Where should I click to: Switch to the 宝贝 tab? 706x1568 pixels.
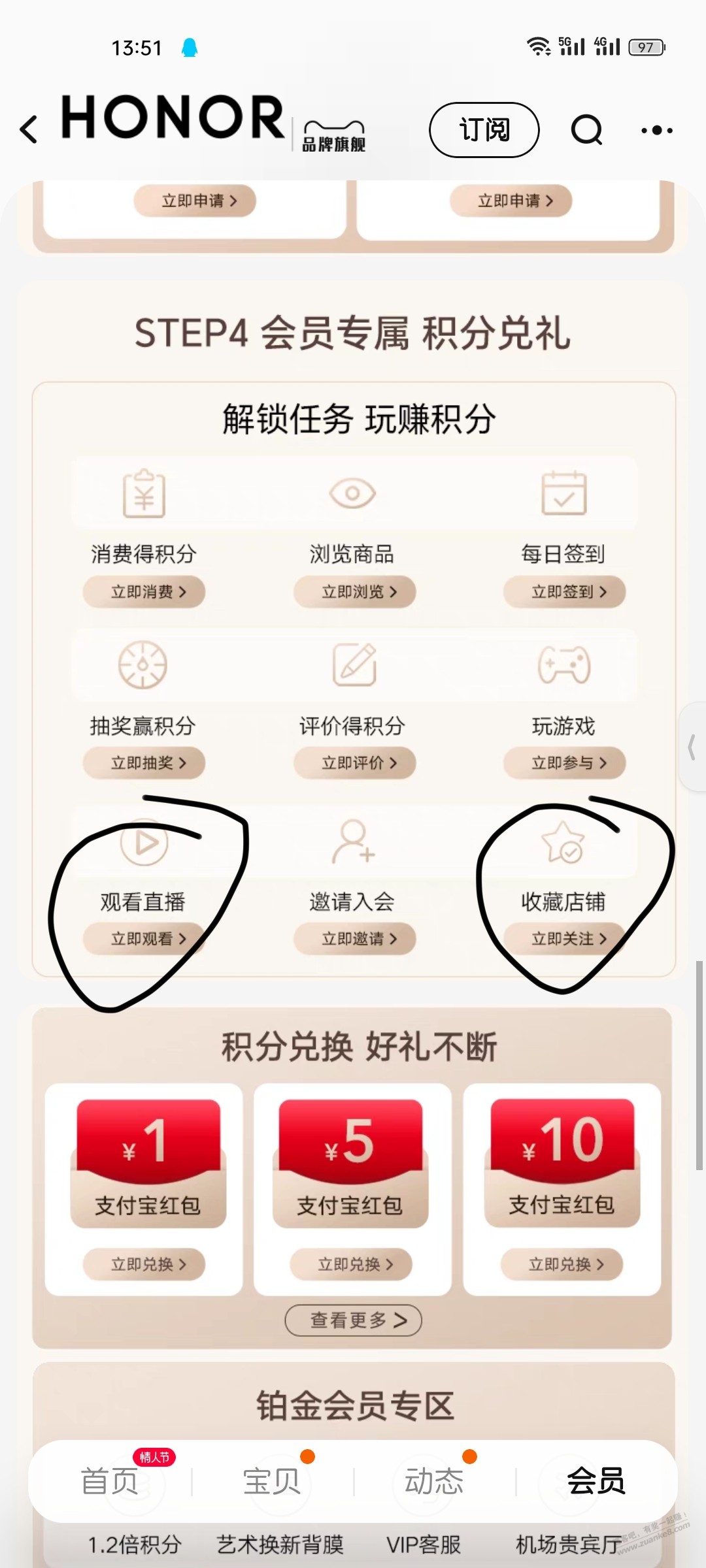point(271,1480)
